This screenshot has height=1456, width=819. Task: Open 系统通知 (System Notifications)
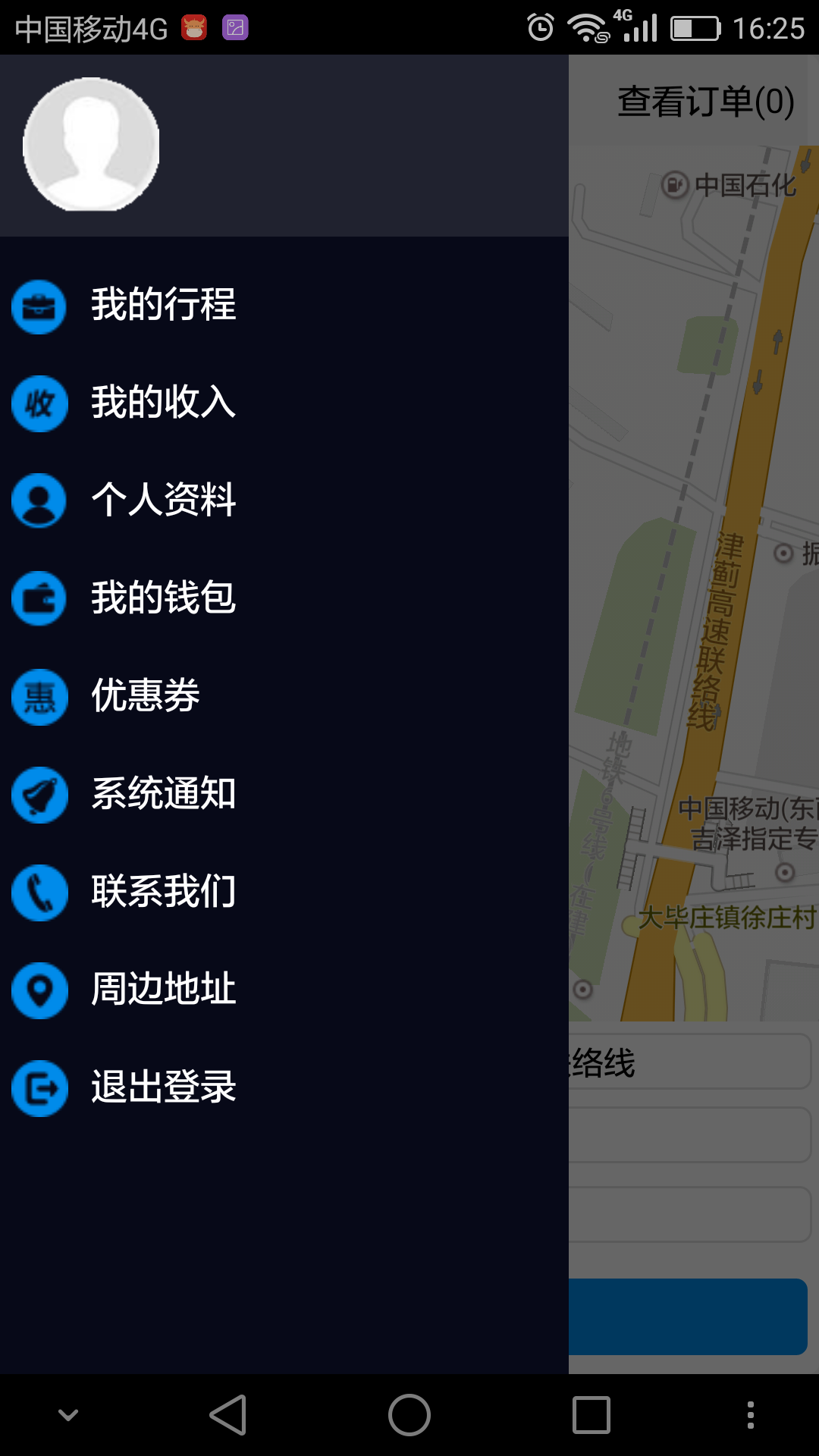click(163, 794)
